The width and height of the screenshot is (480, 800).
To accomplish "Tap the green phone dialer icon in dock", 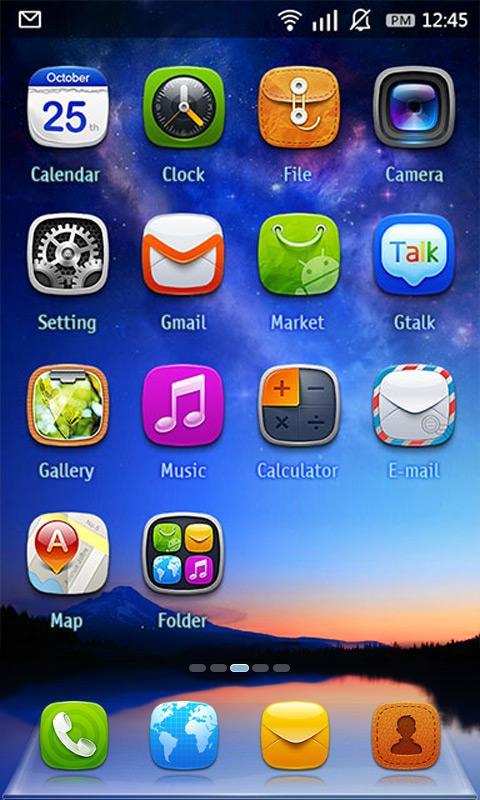I will point(73,735).
